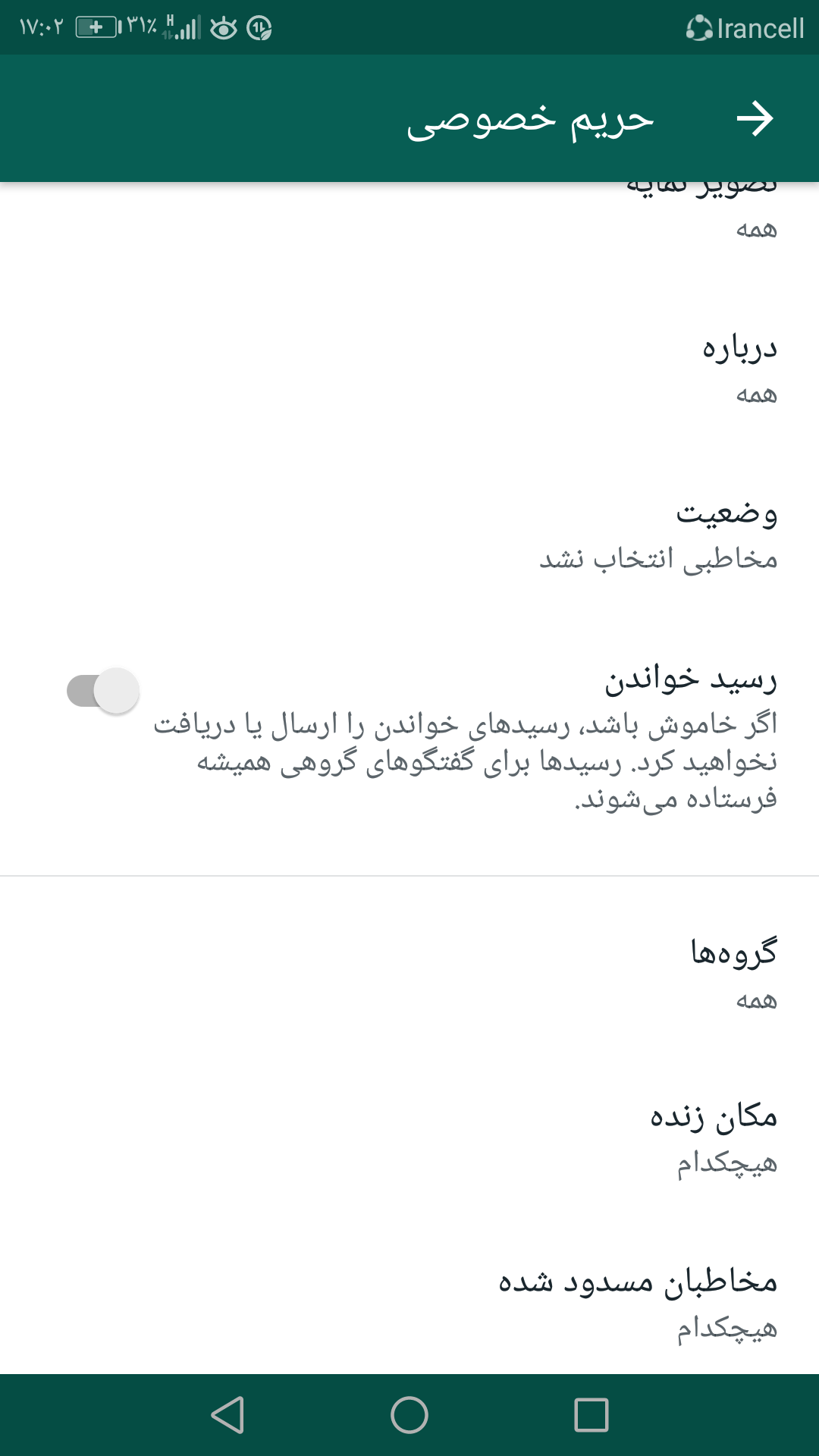Viewport: 819px width, 1456px height.
Task: Go back using the app bar arrow
Action: (x=755, y=119)
